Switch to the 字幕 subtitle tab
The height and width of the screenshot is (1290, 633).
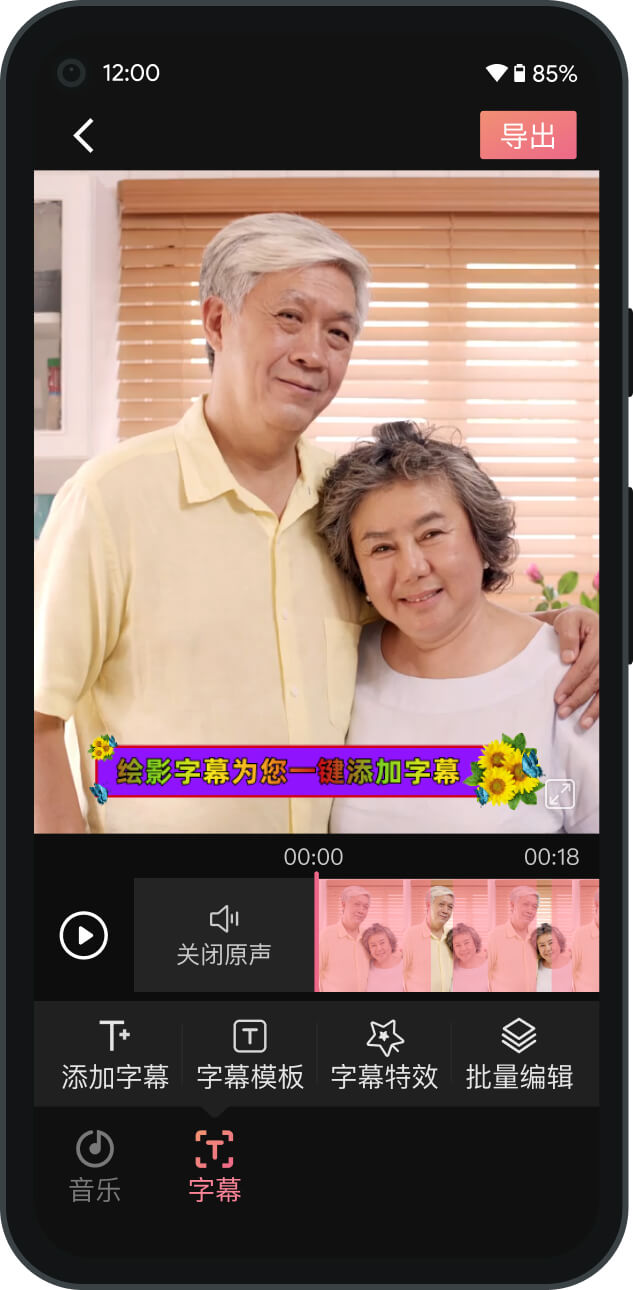[215, 1166]
